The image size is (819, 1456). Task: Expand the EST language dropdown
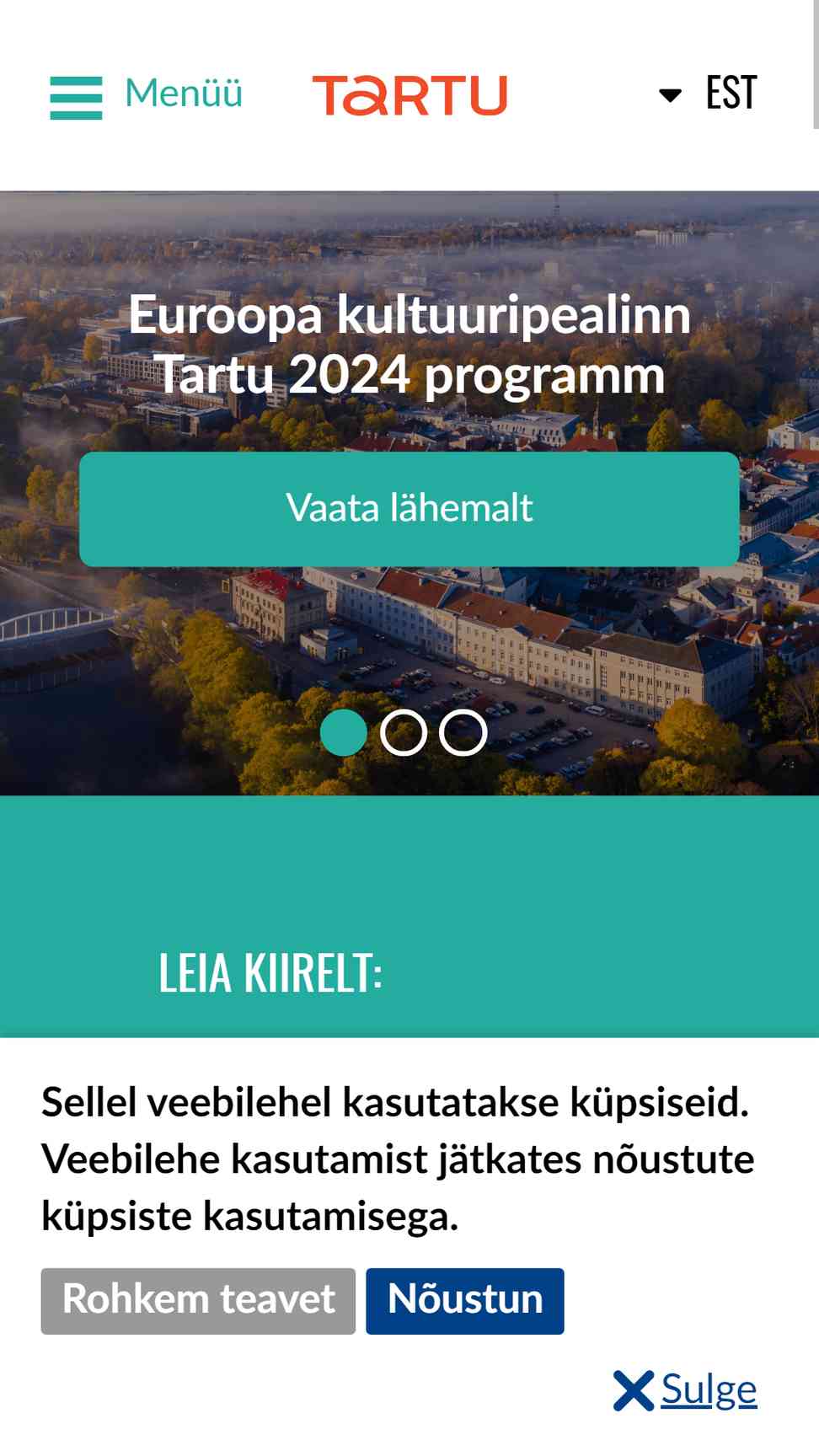pyautogui.click(x=709, y=94)
